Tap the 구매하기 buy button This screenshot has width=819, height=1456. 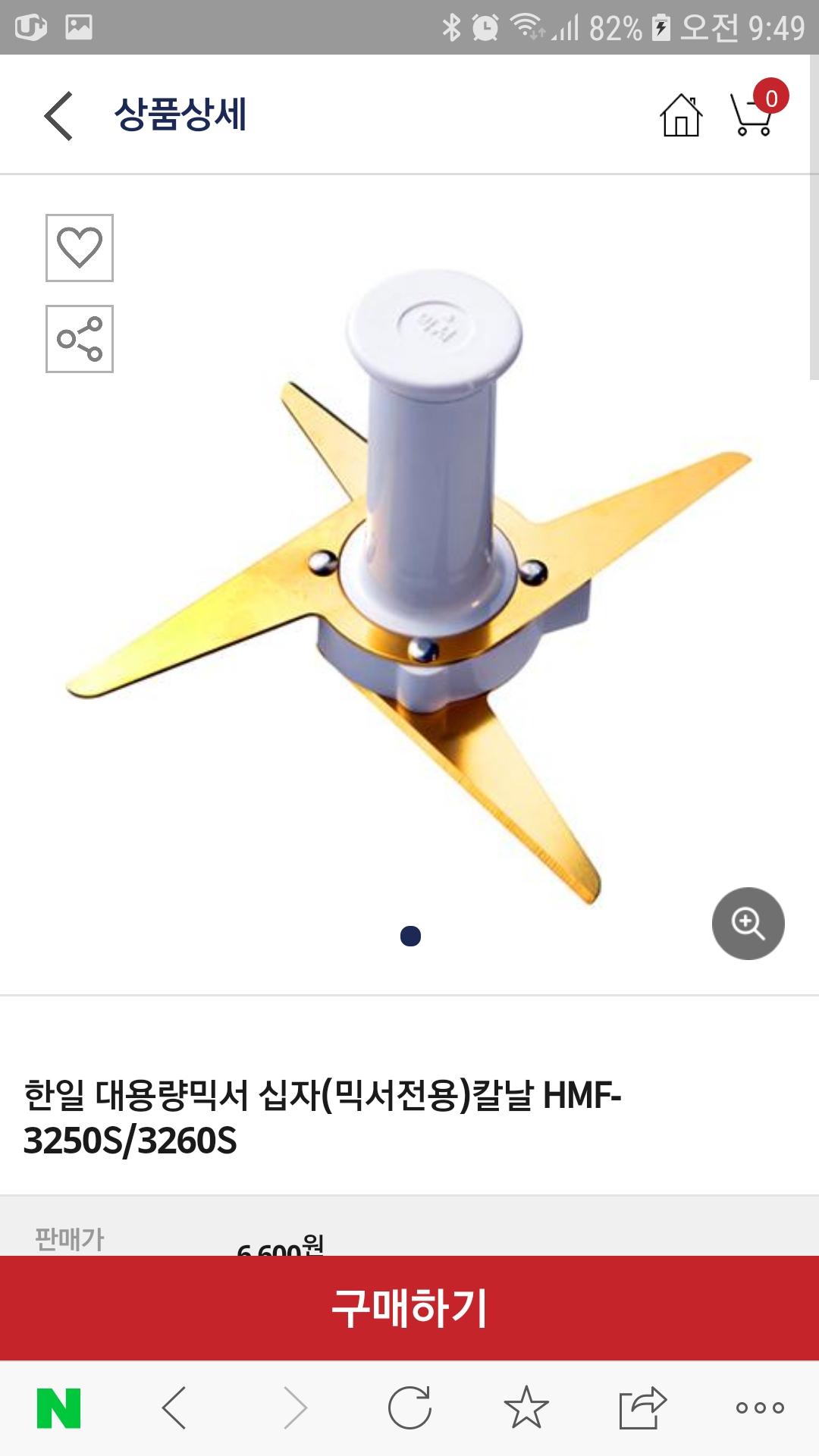[x=409, y=1308]
